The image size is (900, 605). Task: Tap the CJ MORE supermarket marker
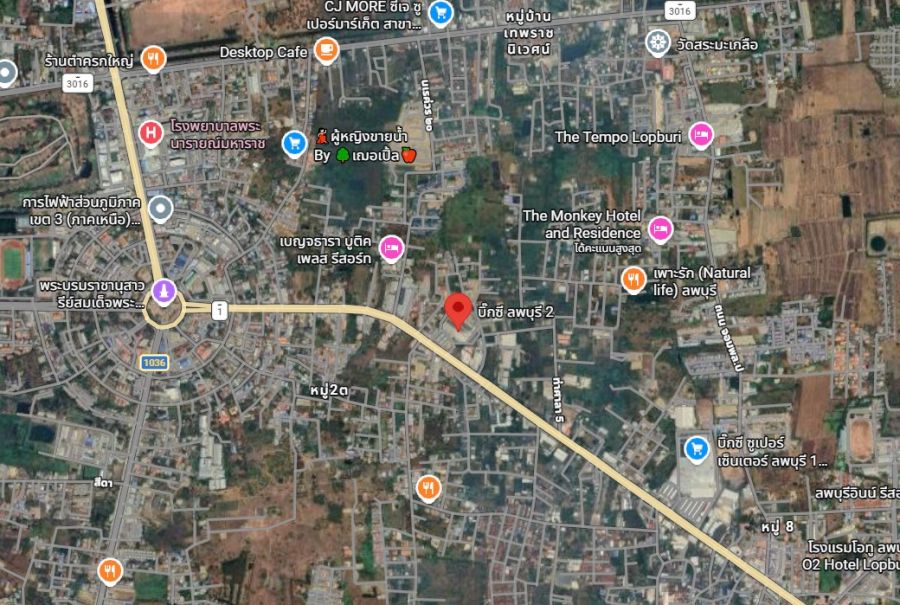point(440,13)
